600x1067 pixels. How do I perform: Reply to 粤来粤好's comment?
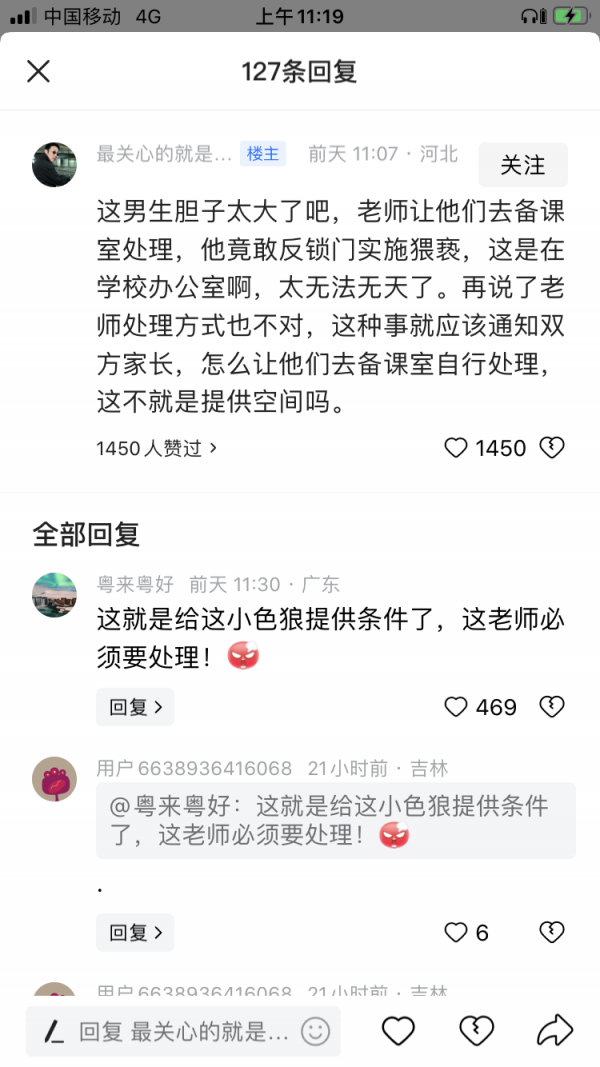tap(135, 707)
